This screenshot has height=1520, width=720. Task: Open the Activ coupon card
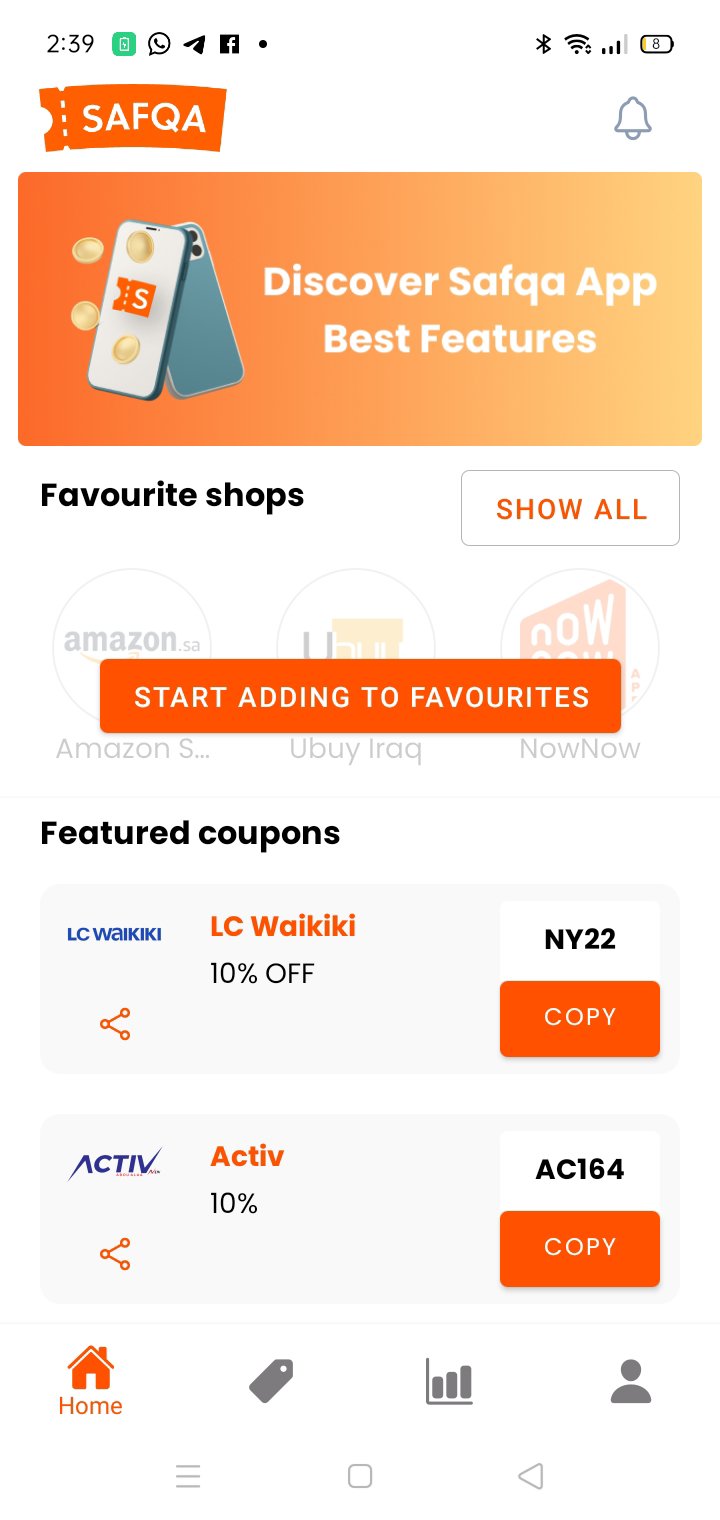pyautogui.click(x=360, y=1208)
